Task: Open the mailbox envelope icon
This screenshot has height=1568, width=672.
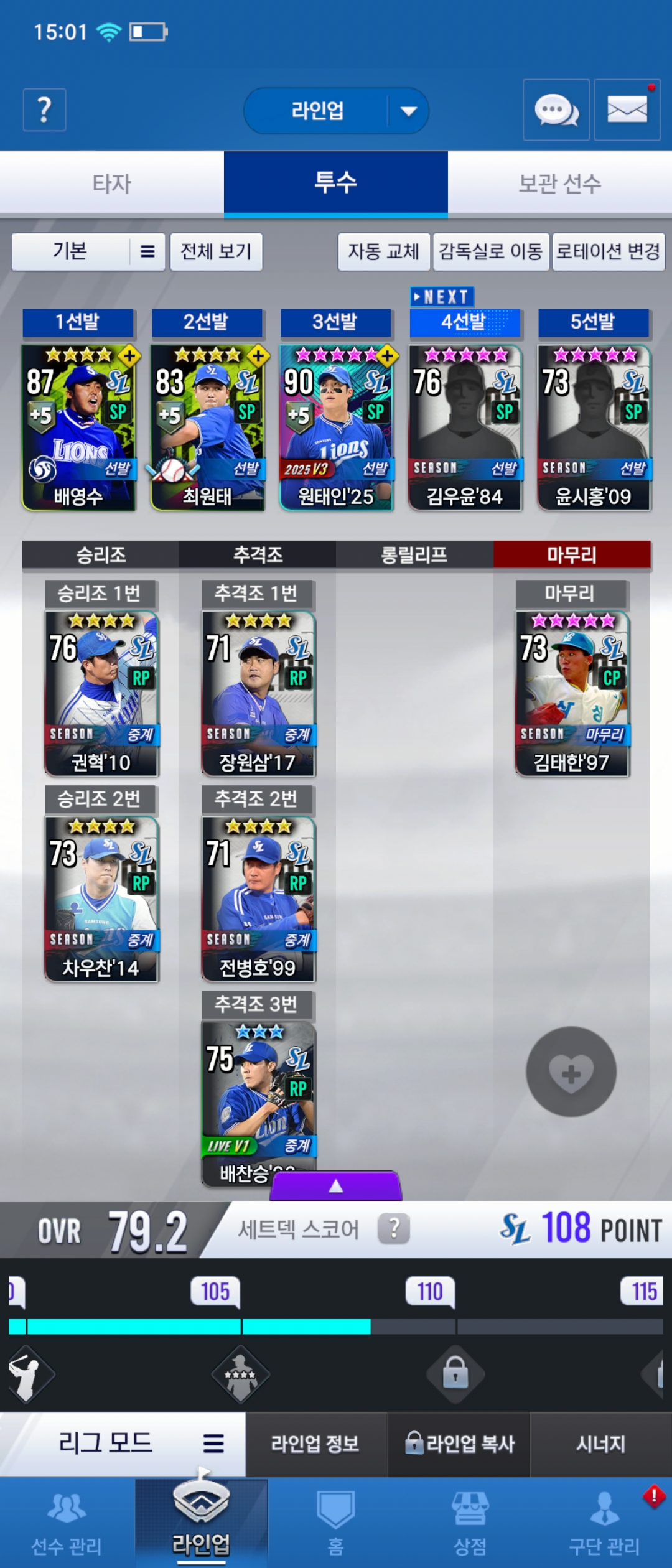Action: coord(627,110)
